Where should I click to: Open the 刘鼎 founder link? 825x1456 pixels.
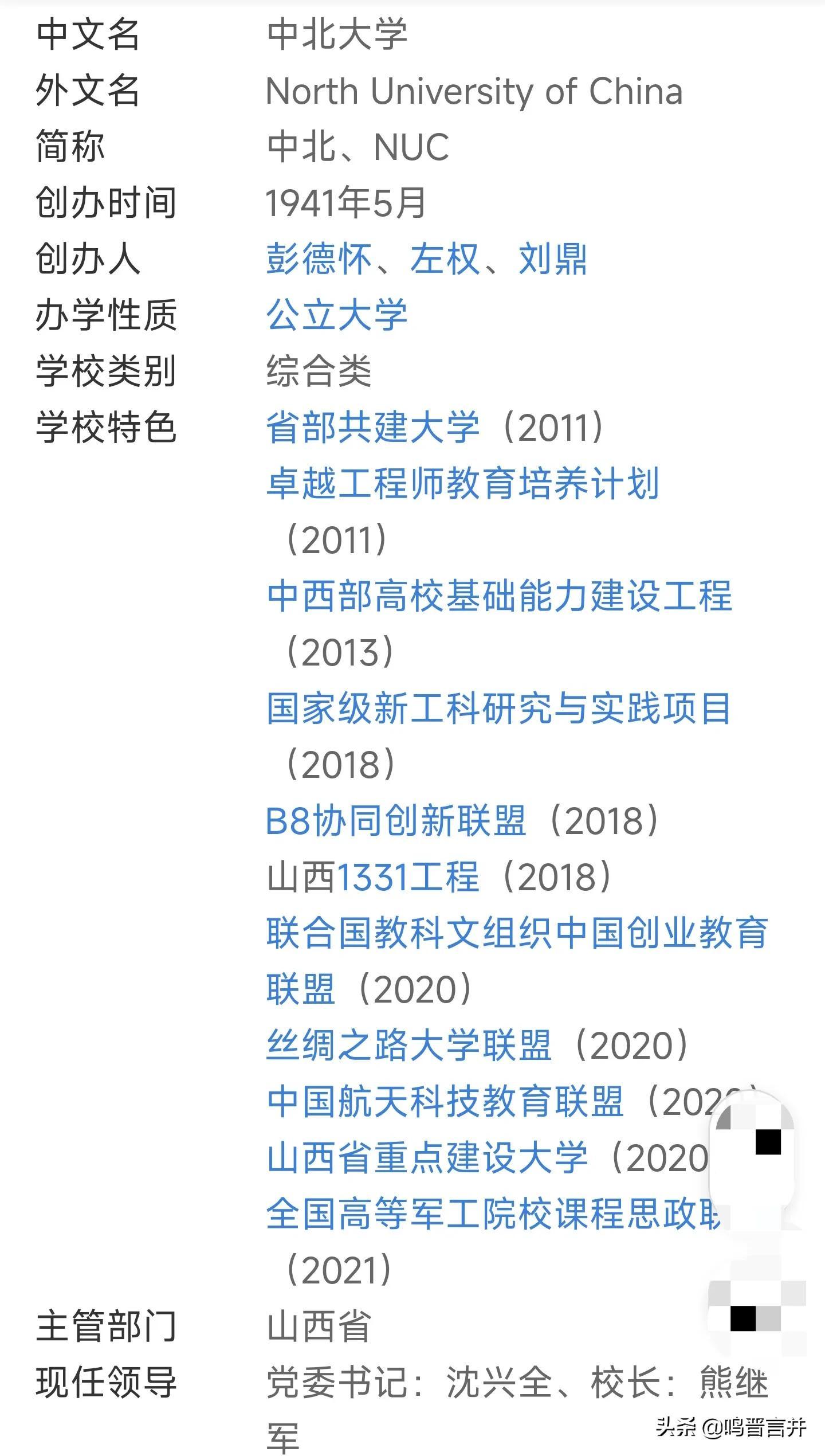pyautogui.click(x=552, y=259)
